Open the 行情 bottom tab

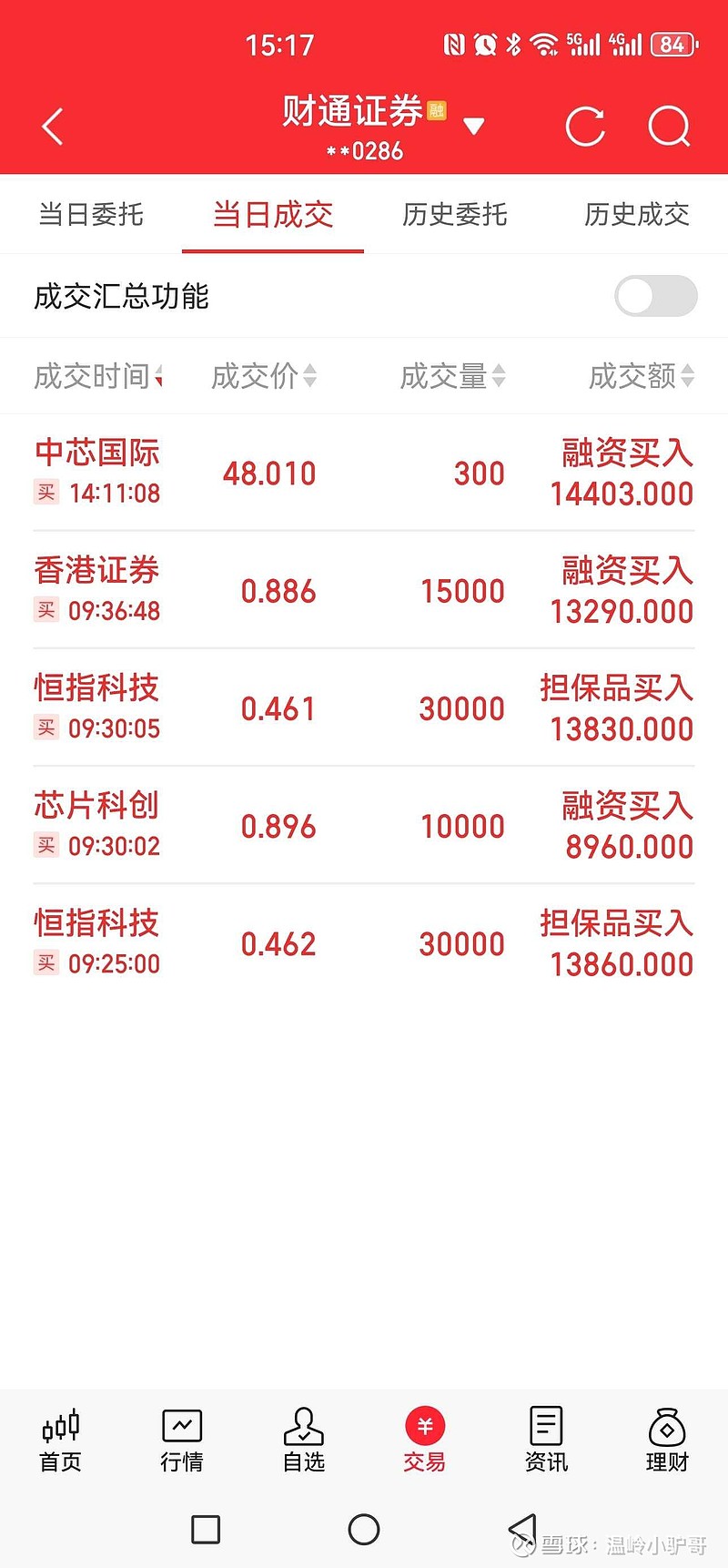pos(182,1440)
